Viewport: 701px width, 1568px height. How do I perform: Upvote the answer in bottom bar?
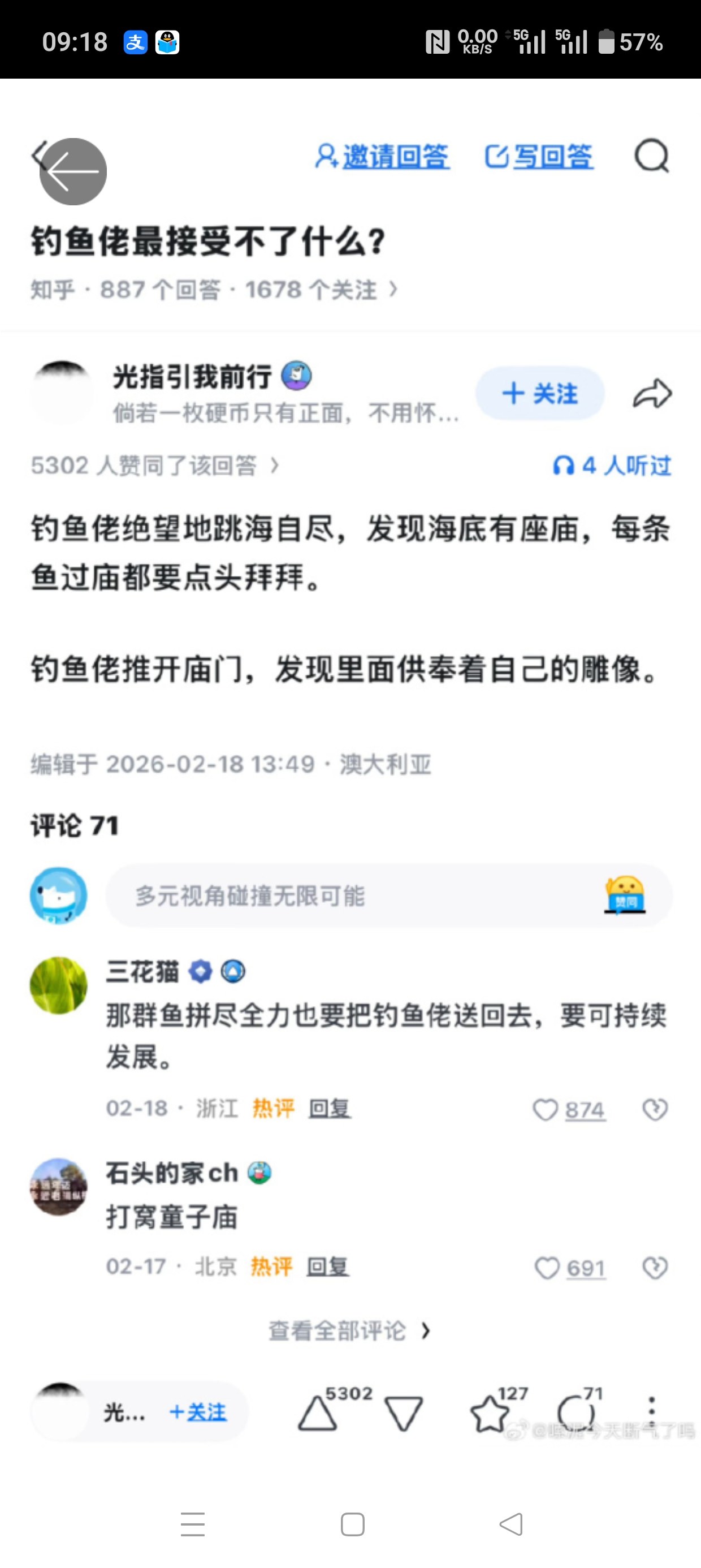pyautogui.click(x=318, y=1412)
